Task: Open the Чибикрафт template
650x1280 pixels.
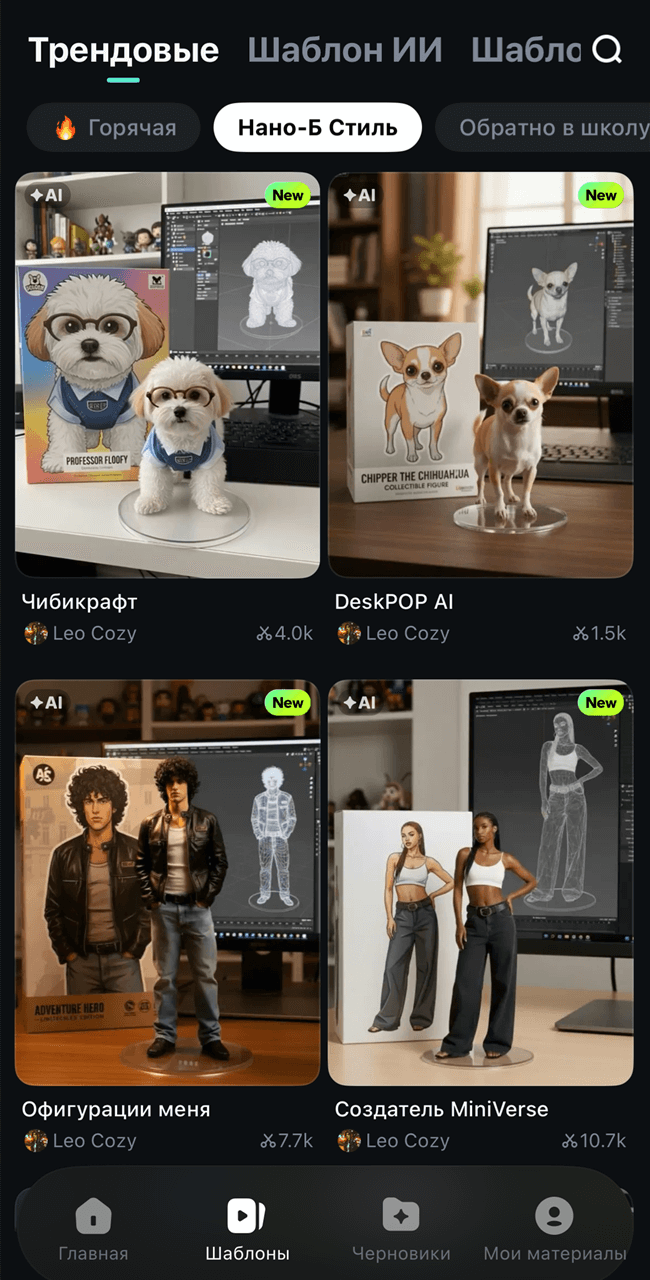Action: [167, 375]
